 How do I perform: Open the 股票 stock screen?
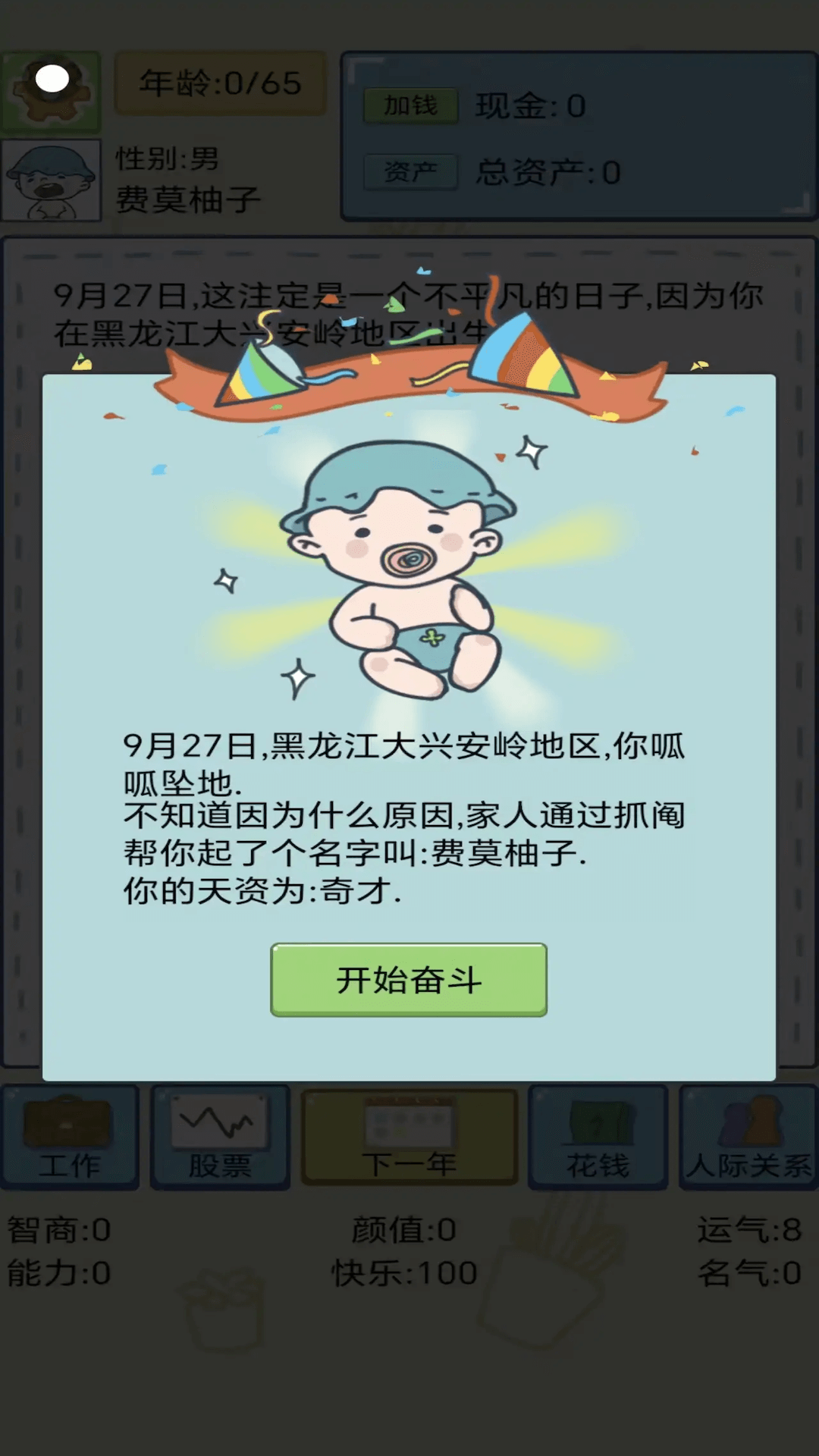(x=220, y=1137)
